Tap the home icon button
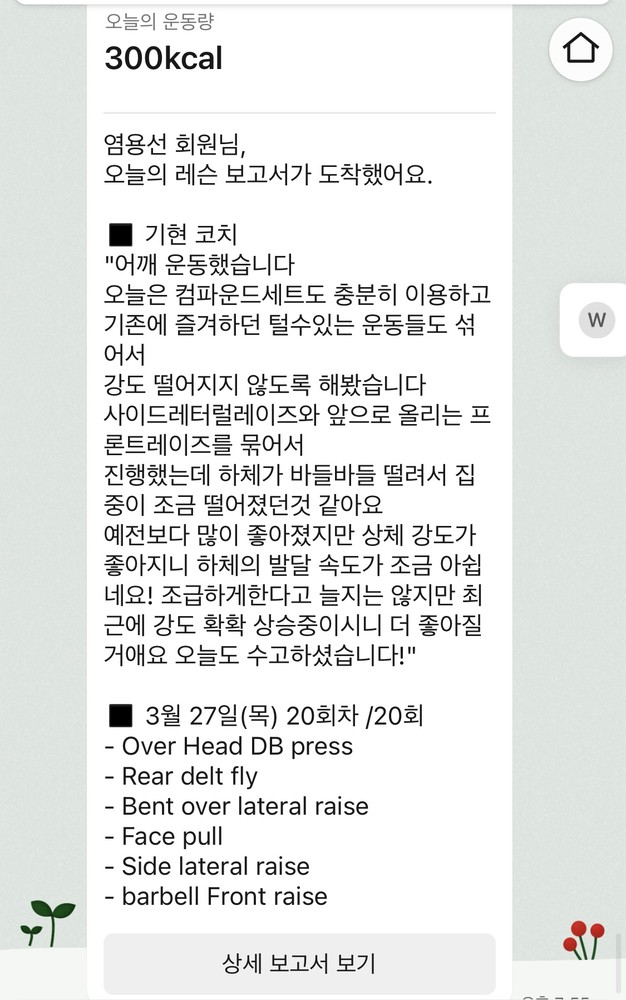Image resolution: width=626 pixels, height=1000 pixels. click(581, 47)
